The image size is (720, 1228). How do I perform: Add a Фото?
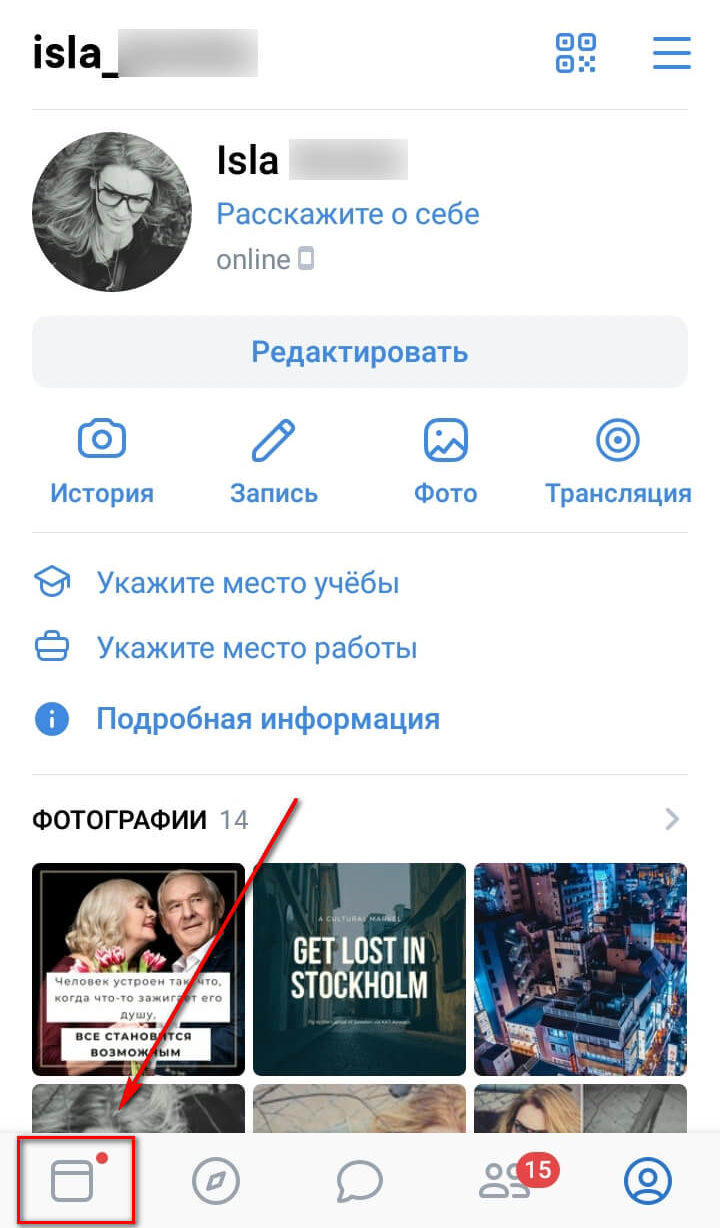[x=446, y=461]
